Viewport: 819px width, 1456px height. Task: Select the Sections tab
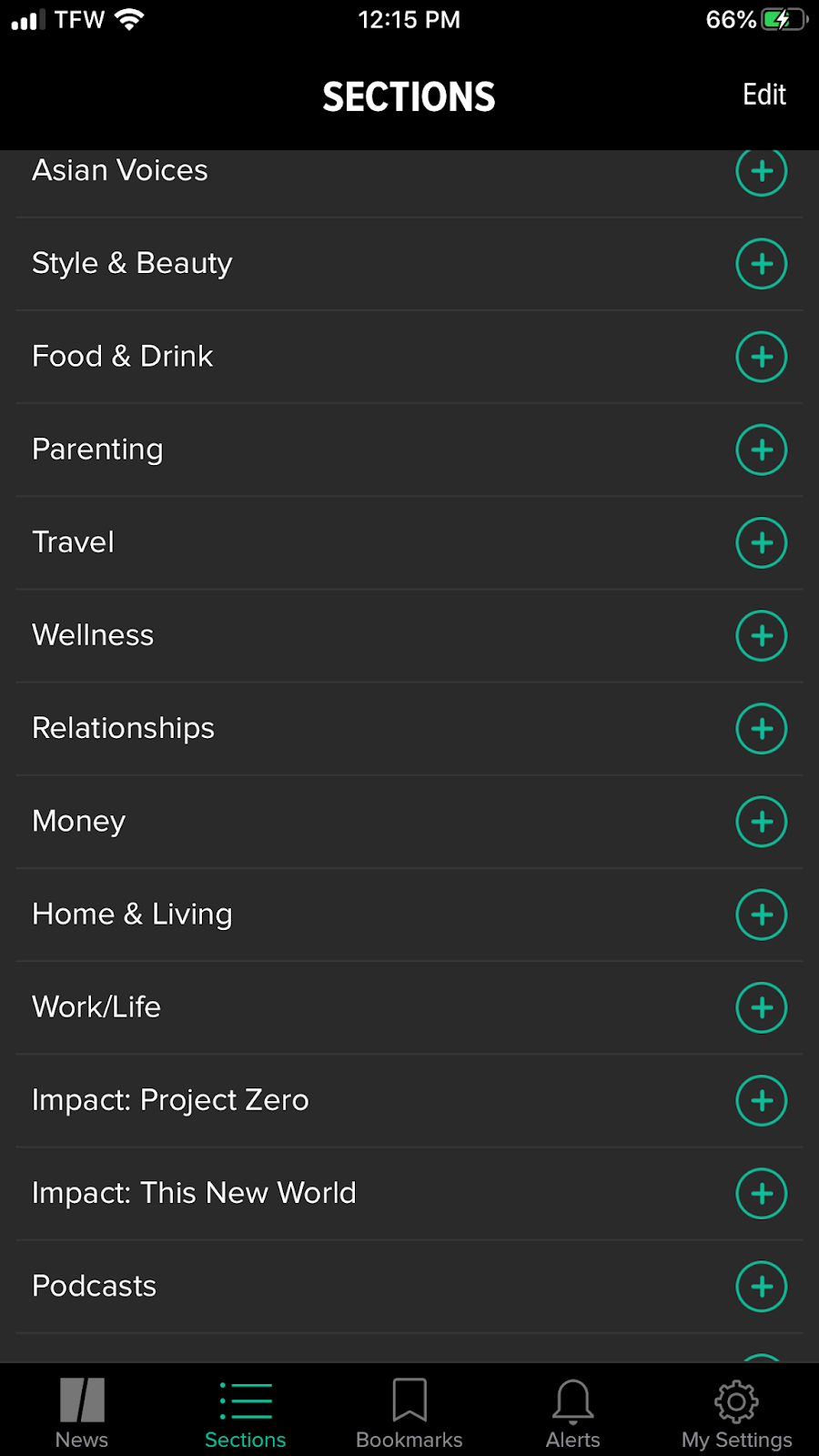click(246, 1413)
